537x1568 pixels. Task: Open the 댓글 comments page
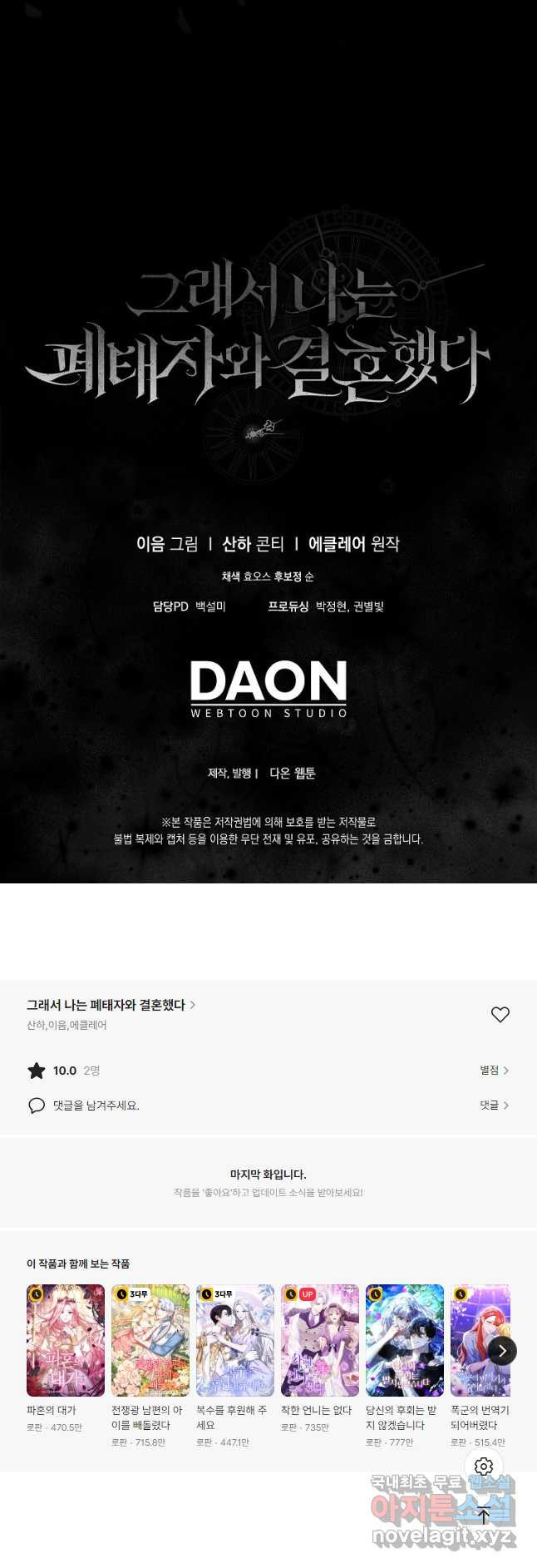pos(494,1106)
